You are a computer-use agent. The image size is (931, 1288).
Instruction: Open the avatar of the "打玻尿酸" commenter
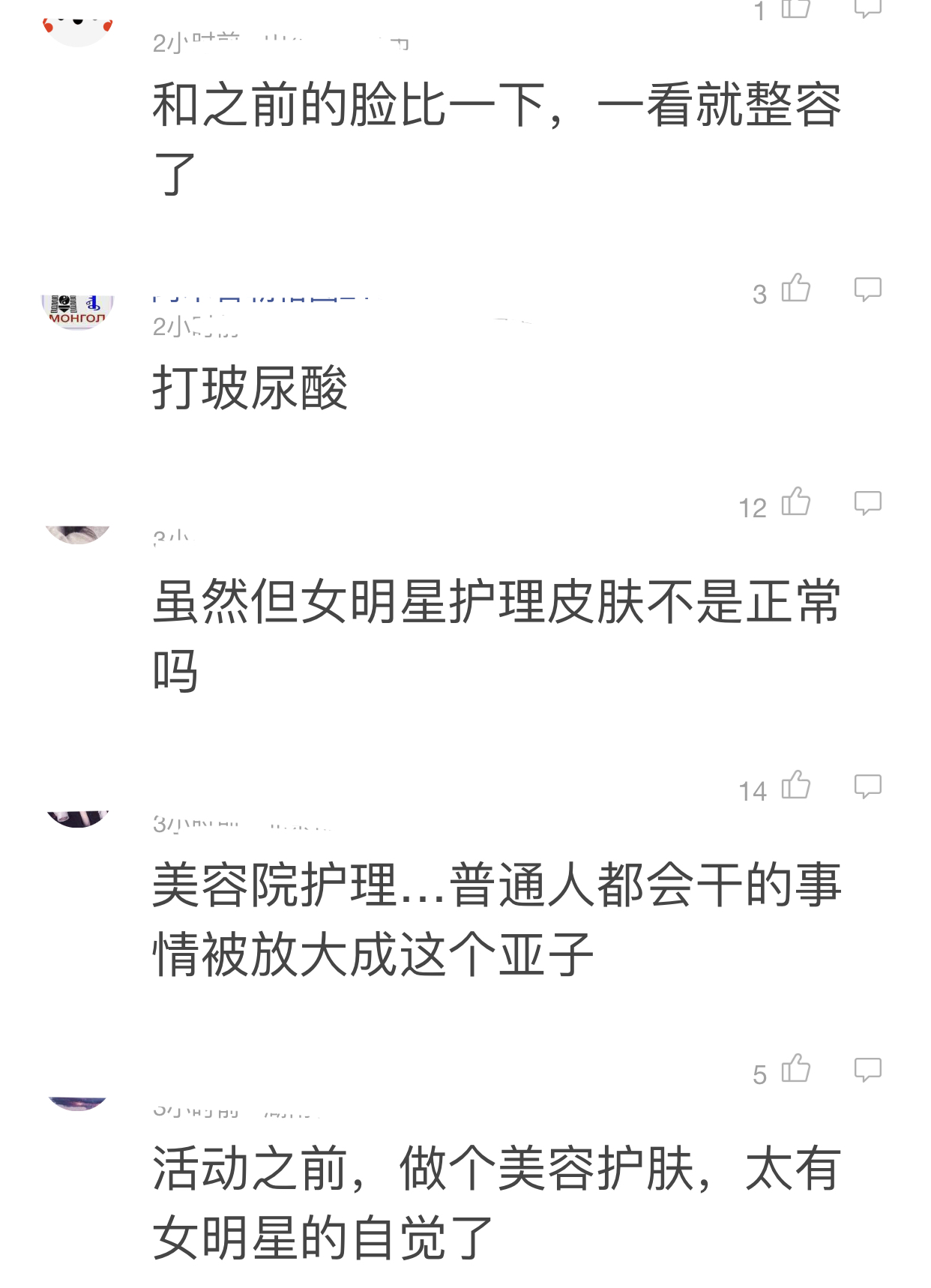coord(77,310)
